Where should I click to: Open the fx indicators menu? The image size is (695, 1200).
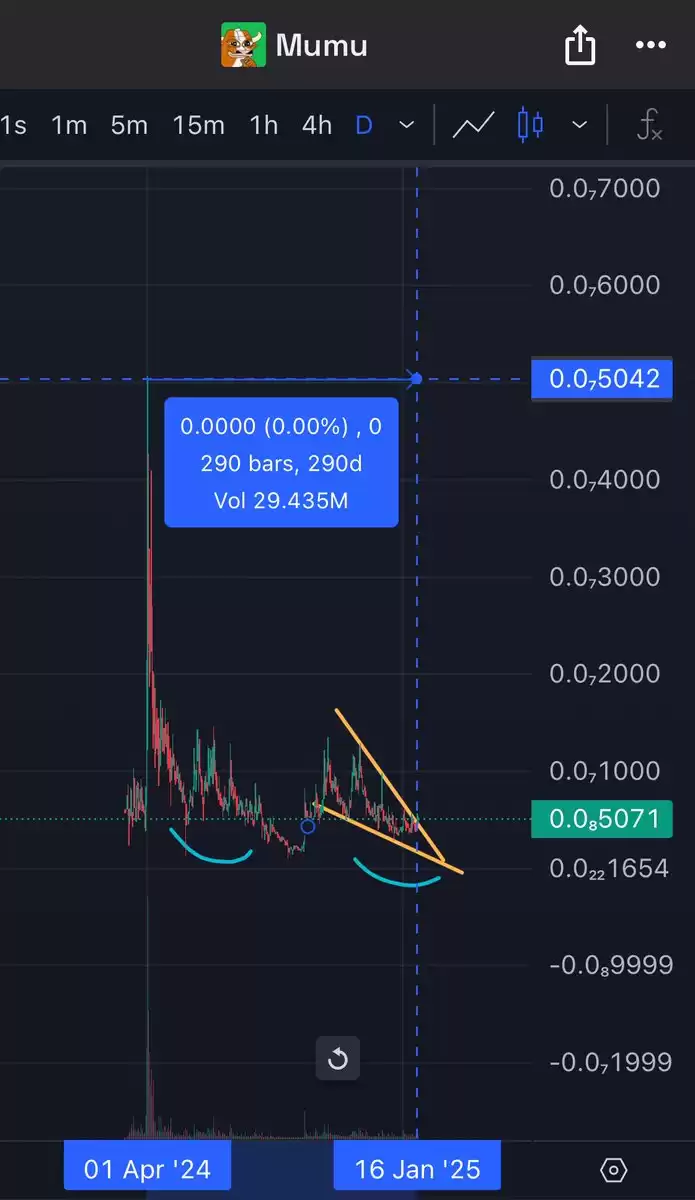650,126
